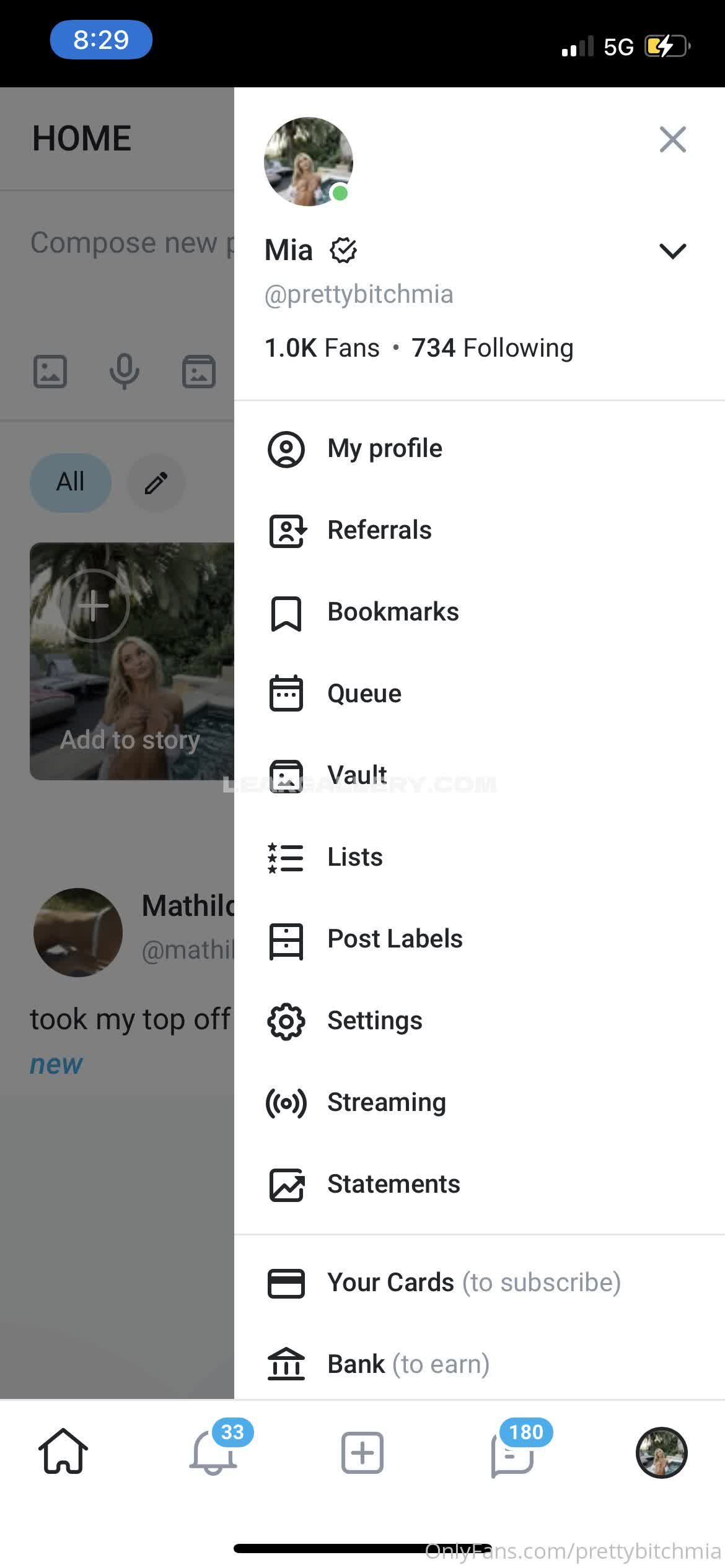This screenshot has height=1568, width=725.
Task: View the Queue
Action: click(364, 694)
